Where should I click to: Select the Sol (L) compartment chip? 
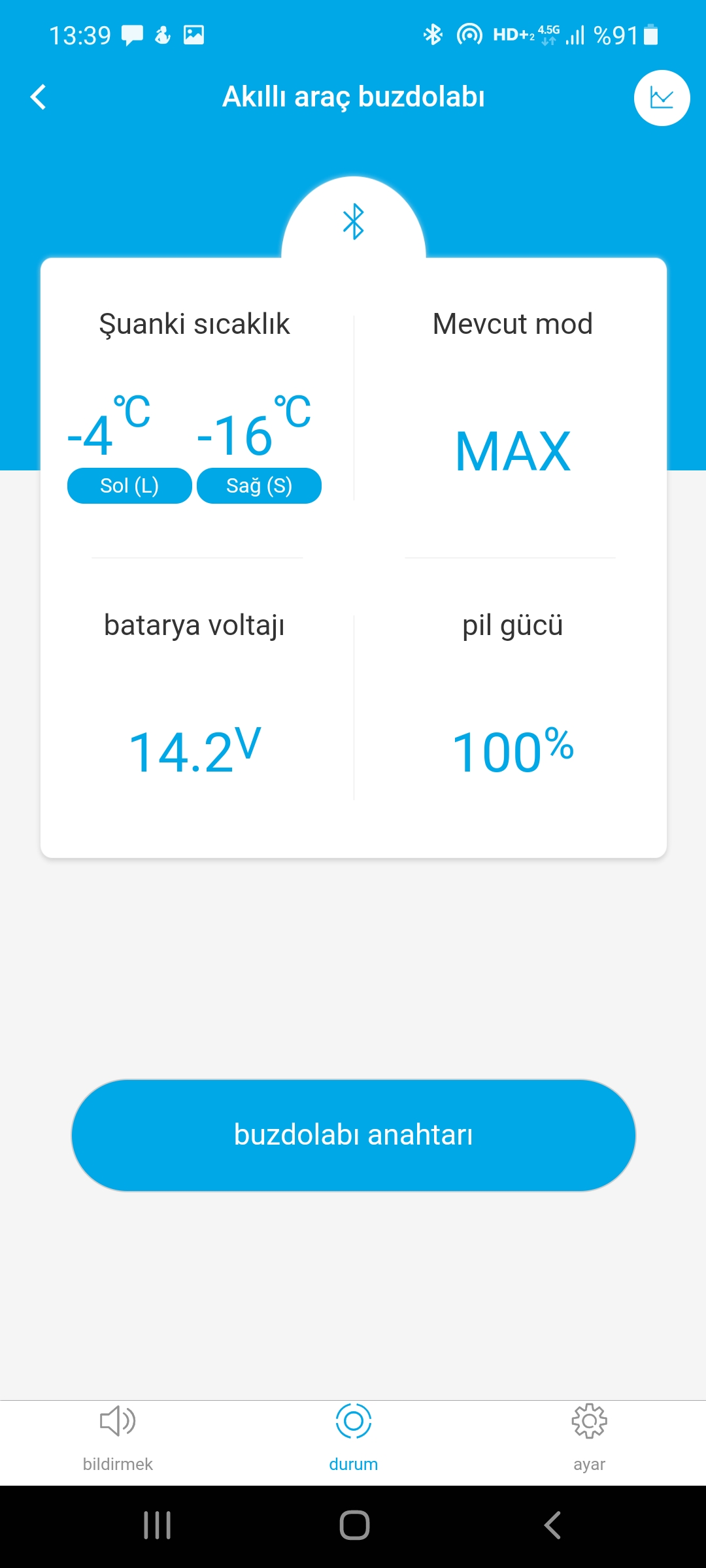[129, 485]
